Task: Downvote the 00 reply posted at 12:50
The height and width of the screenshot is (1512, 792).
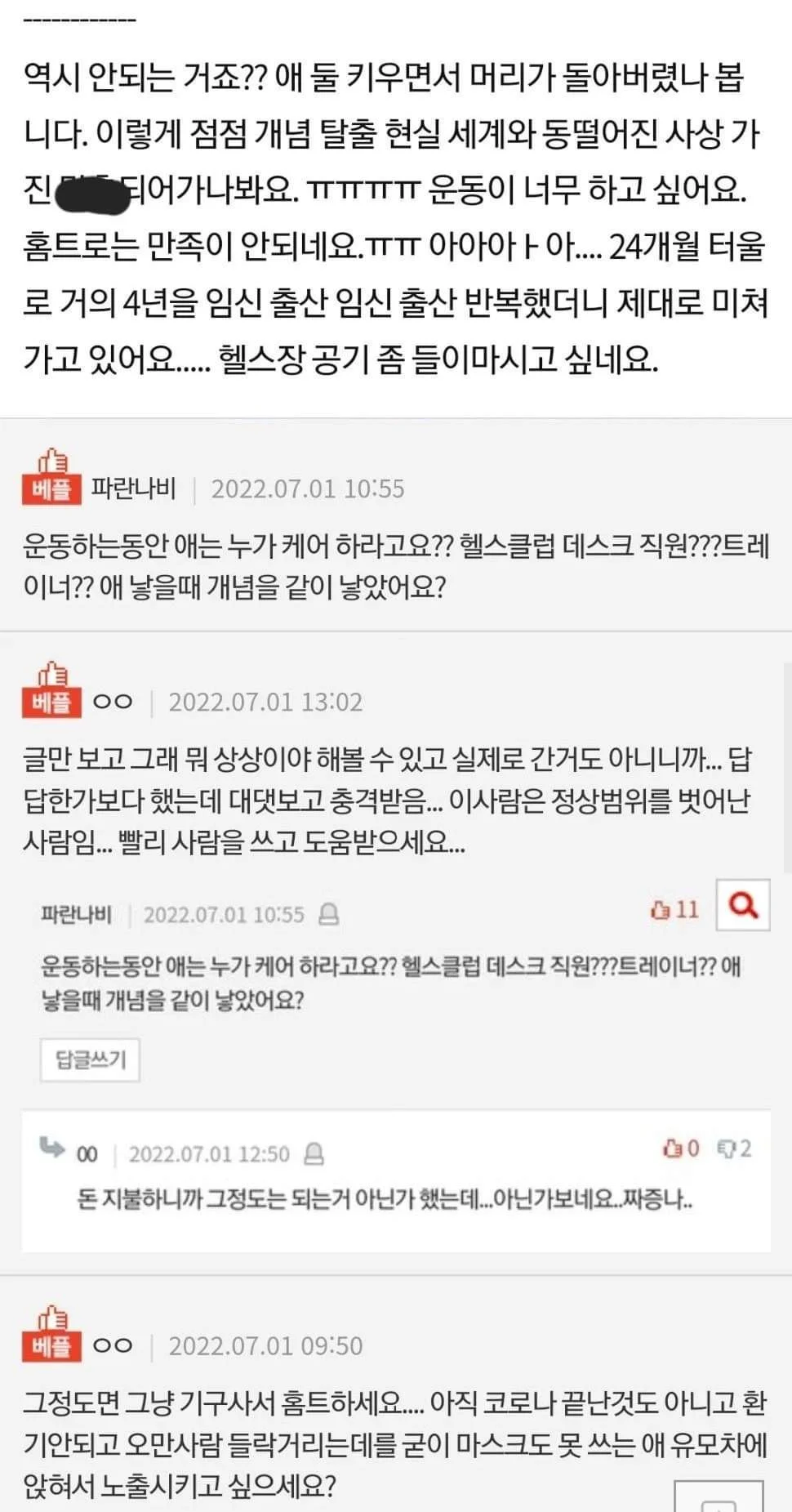Action: click(x=733, y=1148)
